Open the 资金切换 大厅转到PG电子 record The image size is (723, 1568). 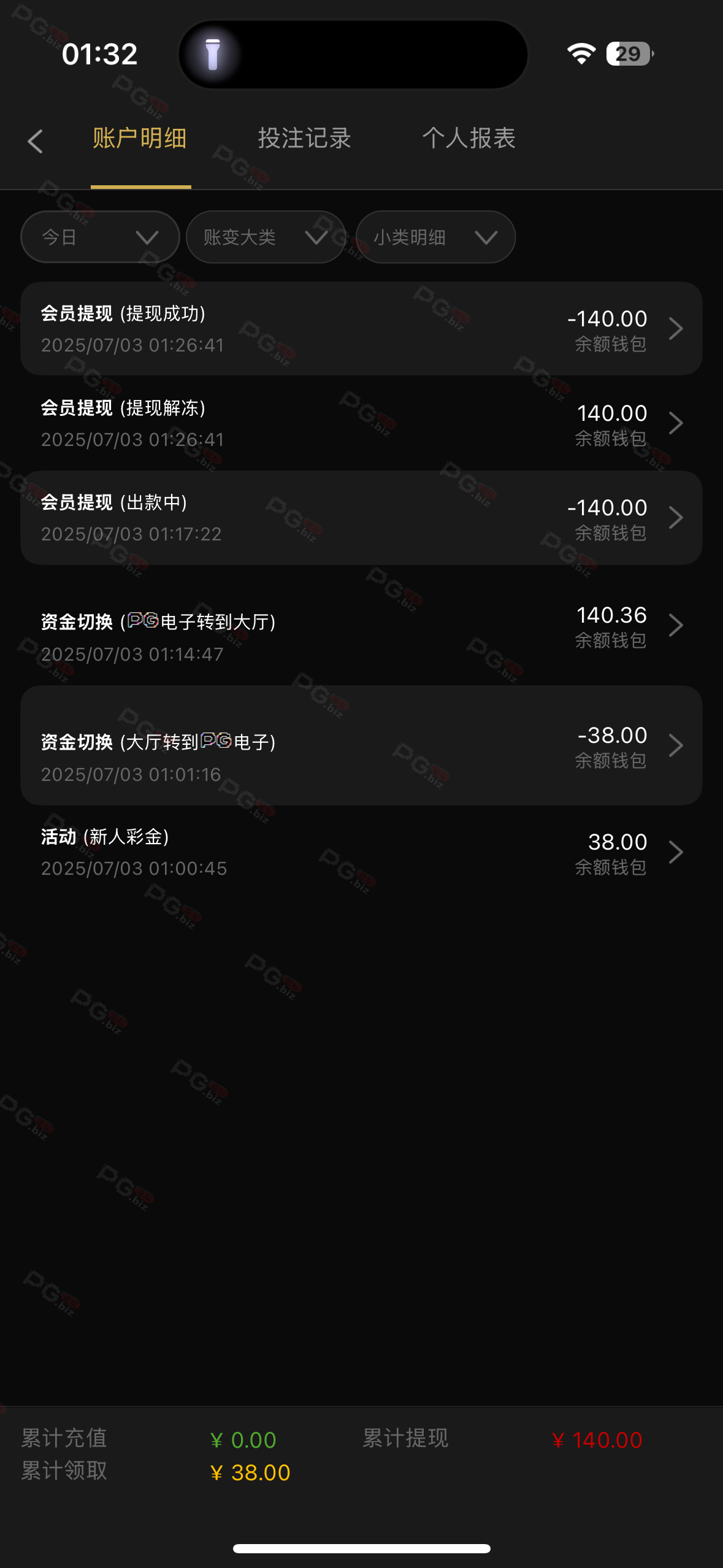tap(361, 745)
